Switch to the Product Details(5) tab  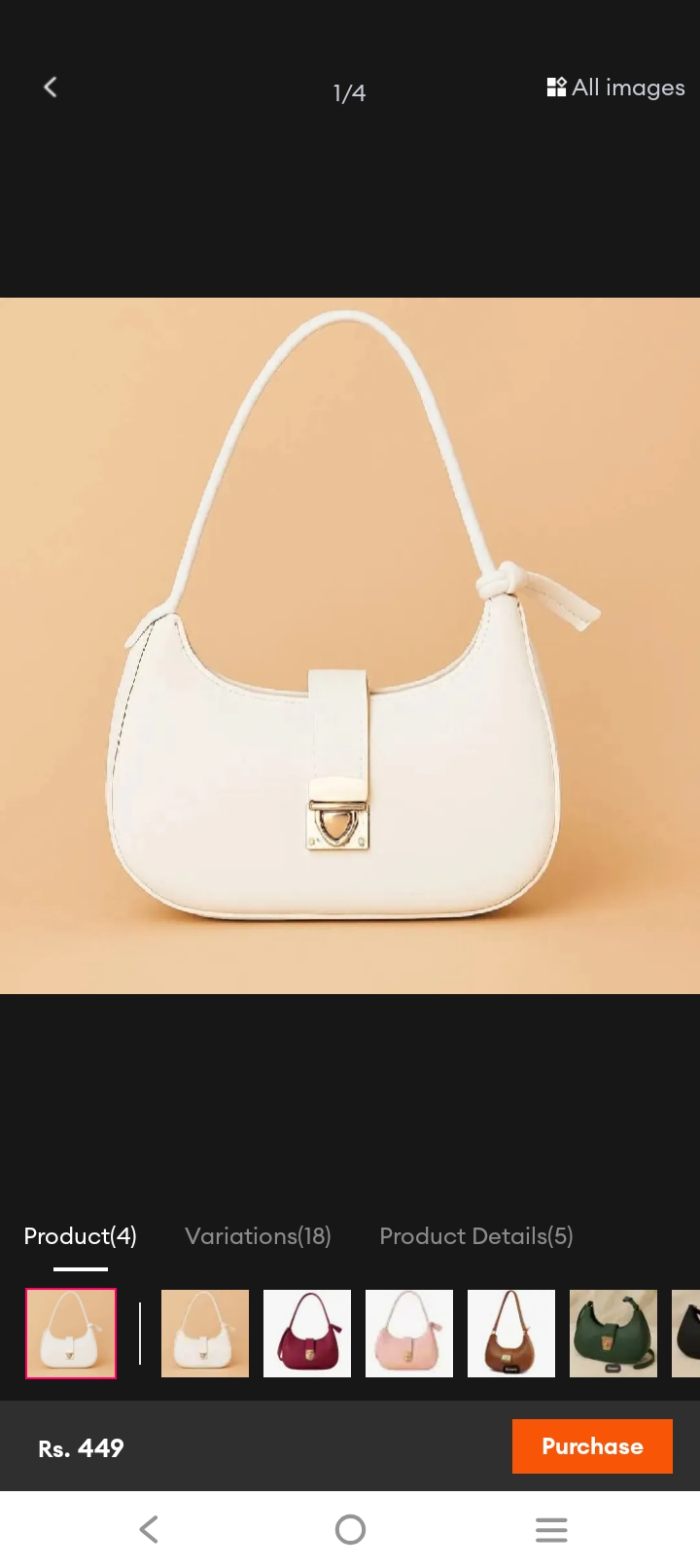coord(476,1236)
